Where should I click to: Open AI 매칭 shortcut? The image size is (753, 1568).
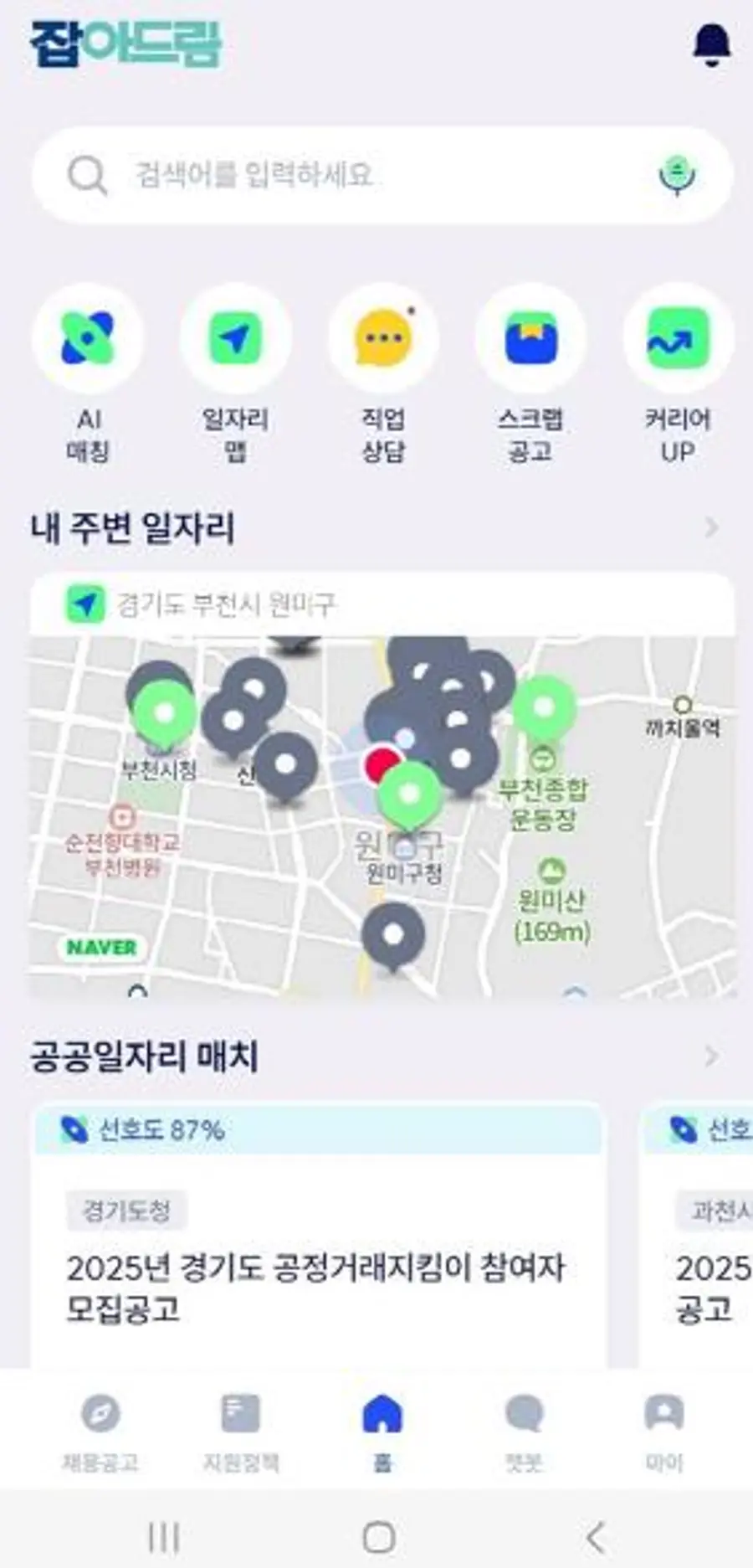click(x=88, y=339)
